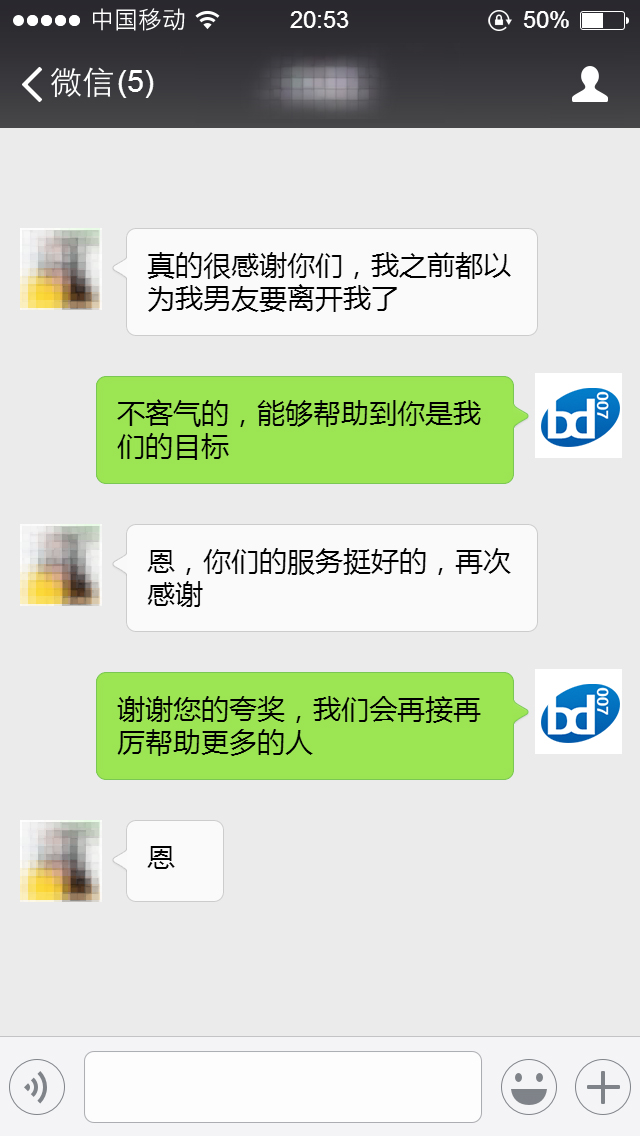The width and height of the screenshot is (640, 1136).
Task: Open the chat info profile icon
Action: (x=589, y=84)
